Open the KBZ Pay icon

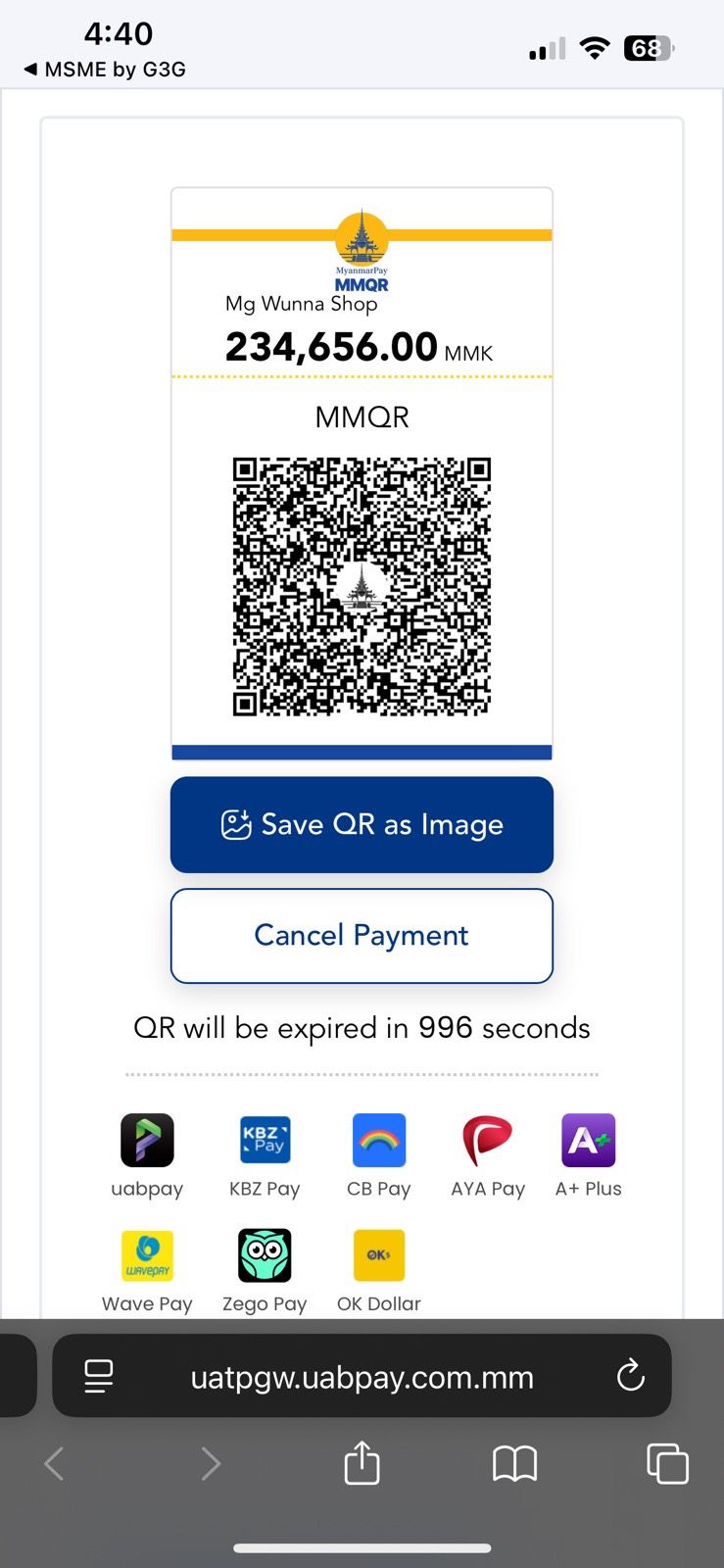pos(264,1140)
